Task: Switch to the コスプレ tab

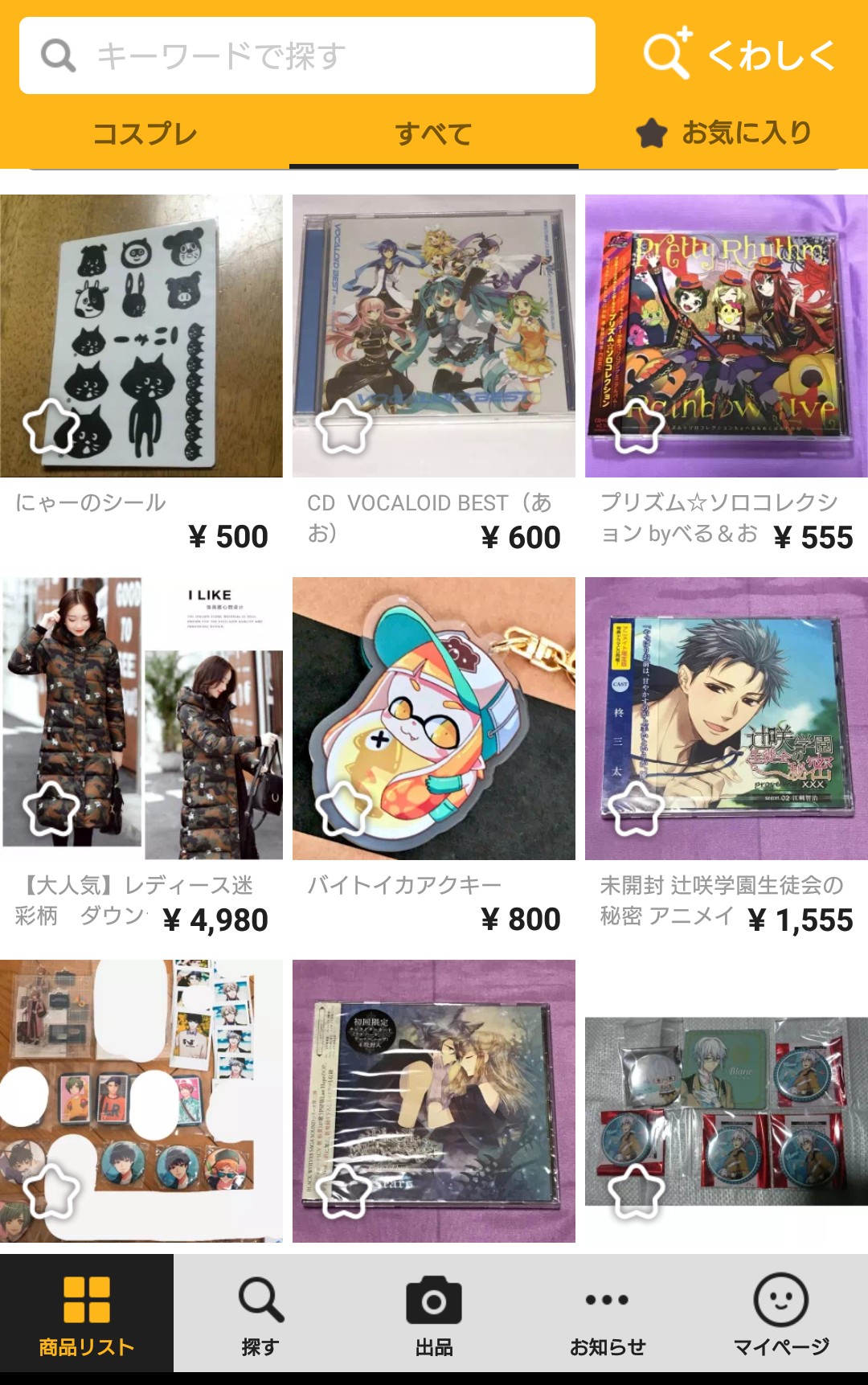Action: 145,133
